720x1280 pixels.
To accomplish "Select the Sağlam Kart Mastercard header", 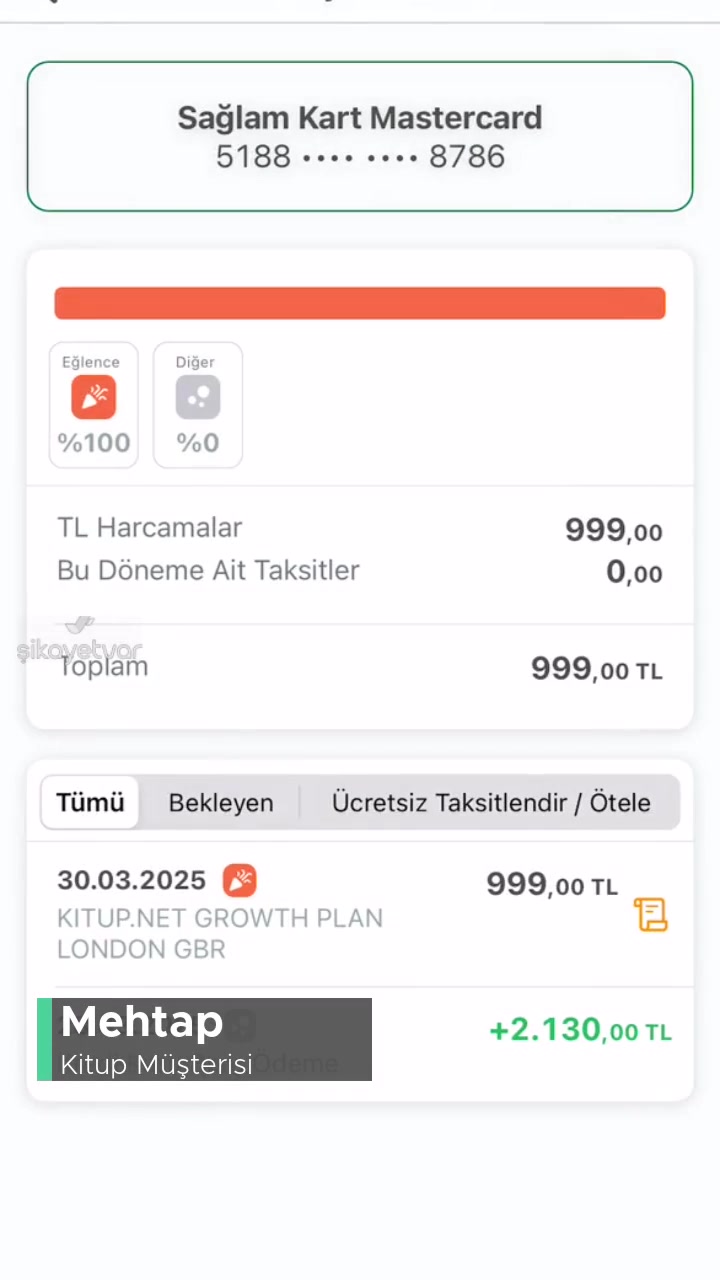I will point(360,117).
